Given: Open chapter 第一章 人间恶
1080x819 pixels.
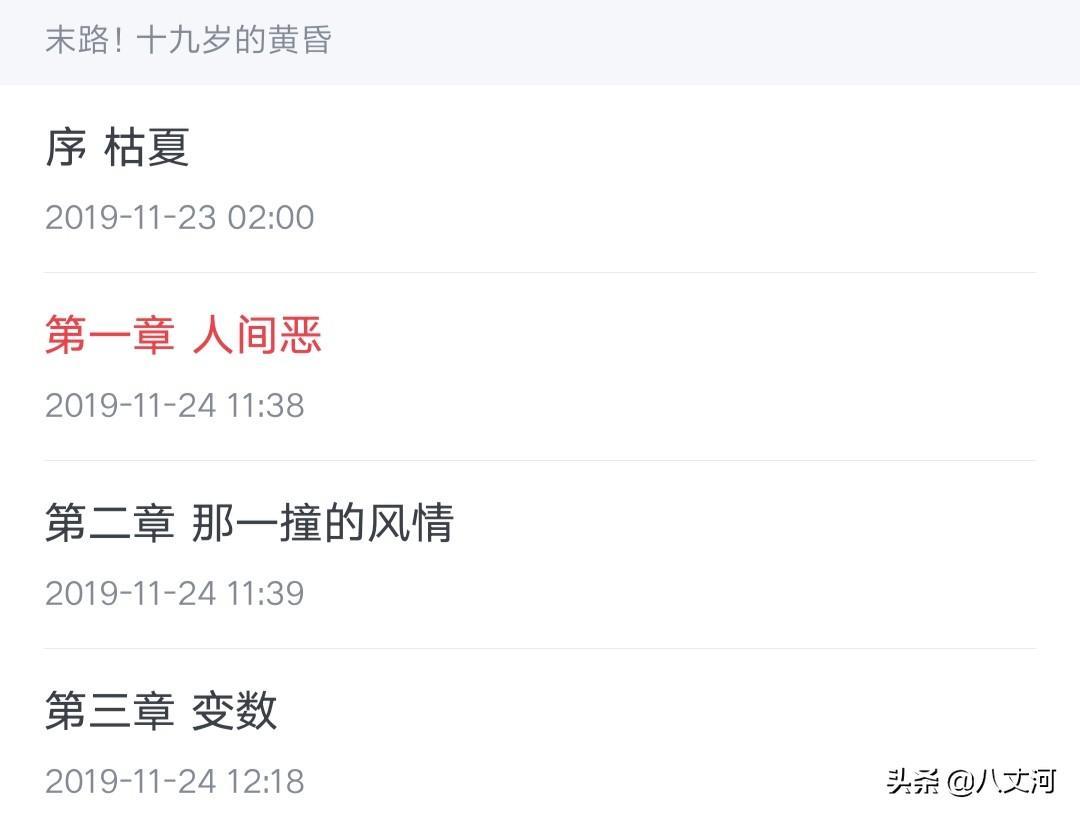Looking at the screenshot, I should coord(183,336).
